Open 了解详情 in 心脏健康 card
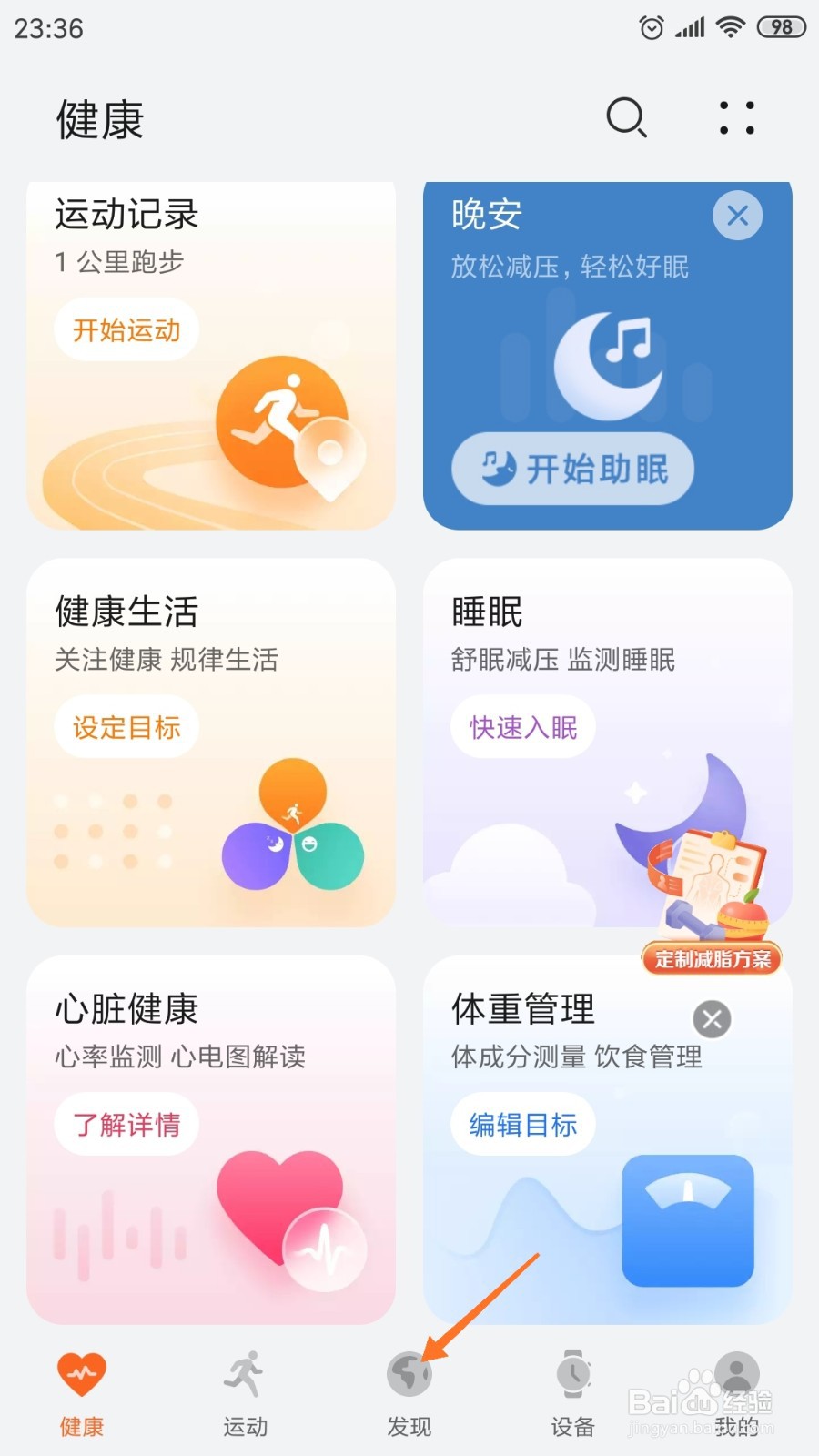Image resolution: width=819 pixels, height=1456 pixels. tap(126, 1124)
